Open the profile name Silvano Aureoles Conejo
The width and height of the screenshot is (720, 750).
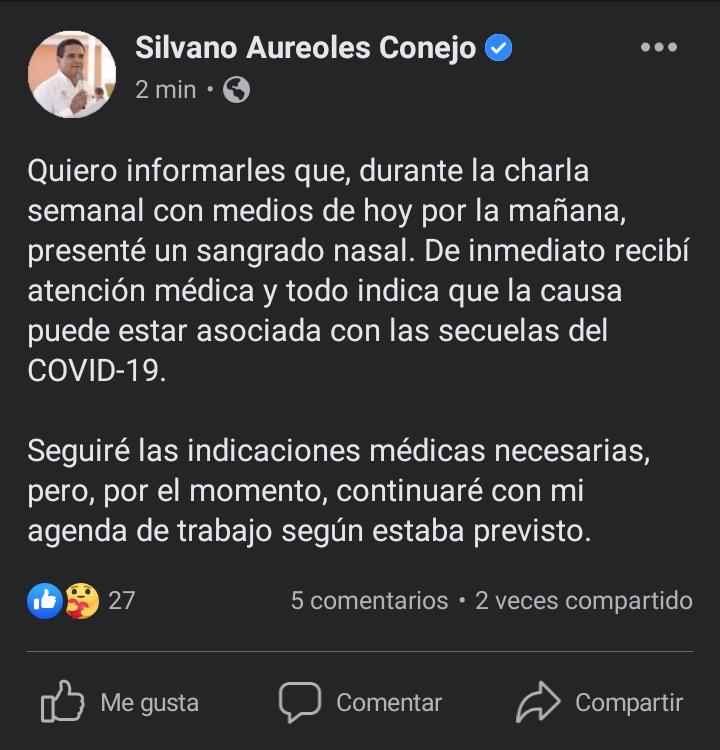coord(306,47)
